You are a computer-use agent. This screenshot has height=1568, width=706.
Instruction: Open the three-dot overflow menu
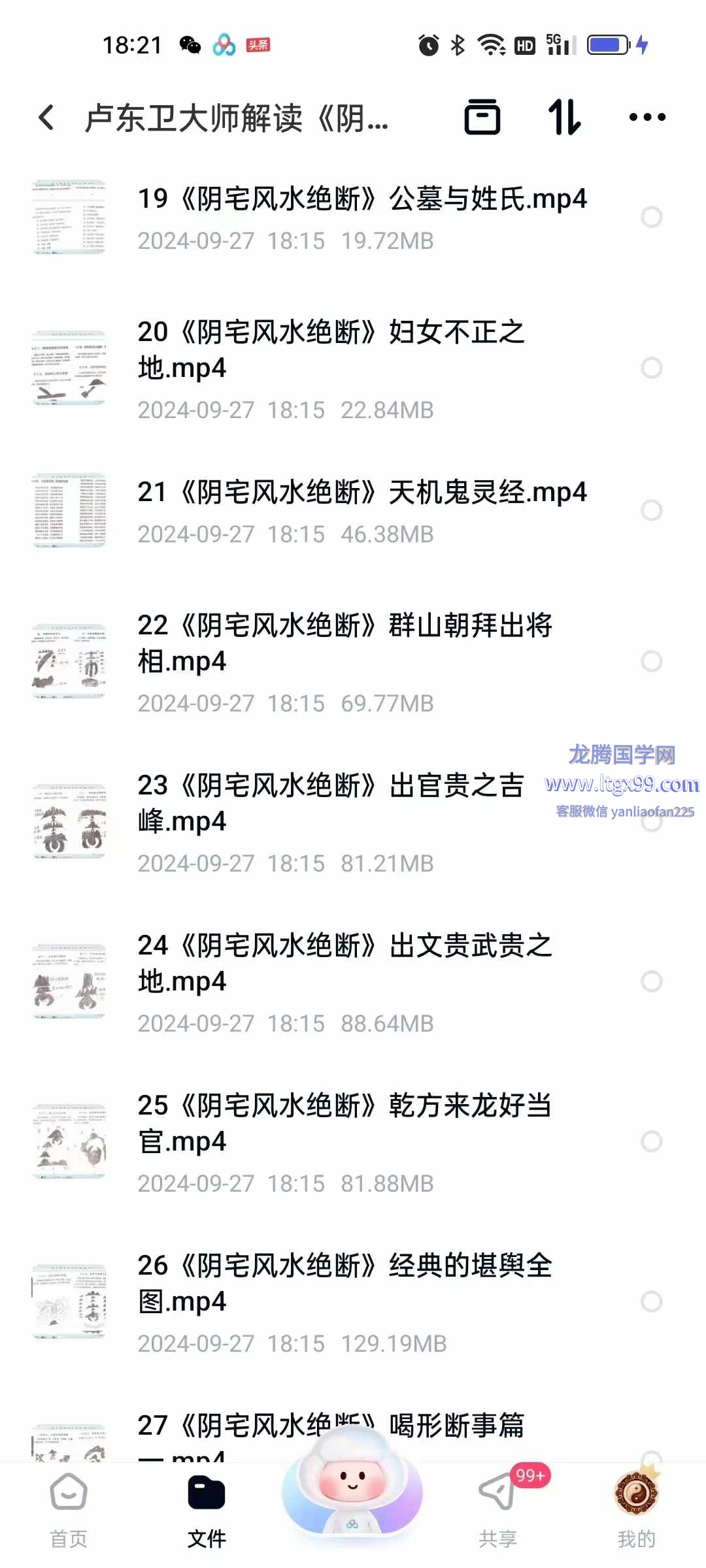click(x=647, y=118)
